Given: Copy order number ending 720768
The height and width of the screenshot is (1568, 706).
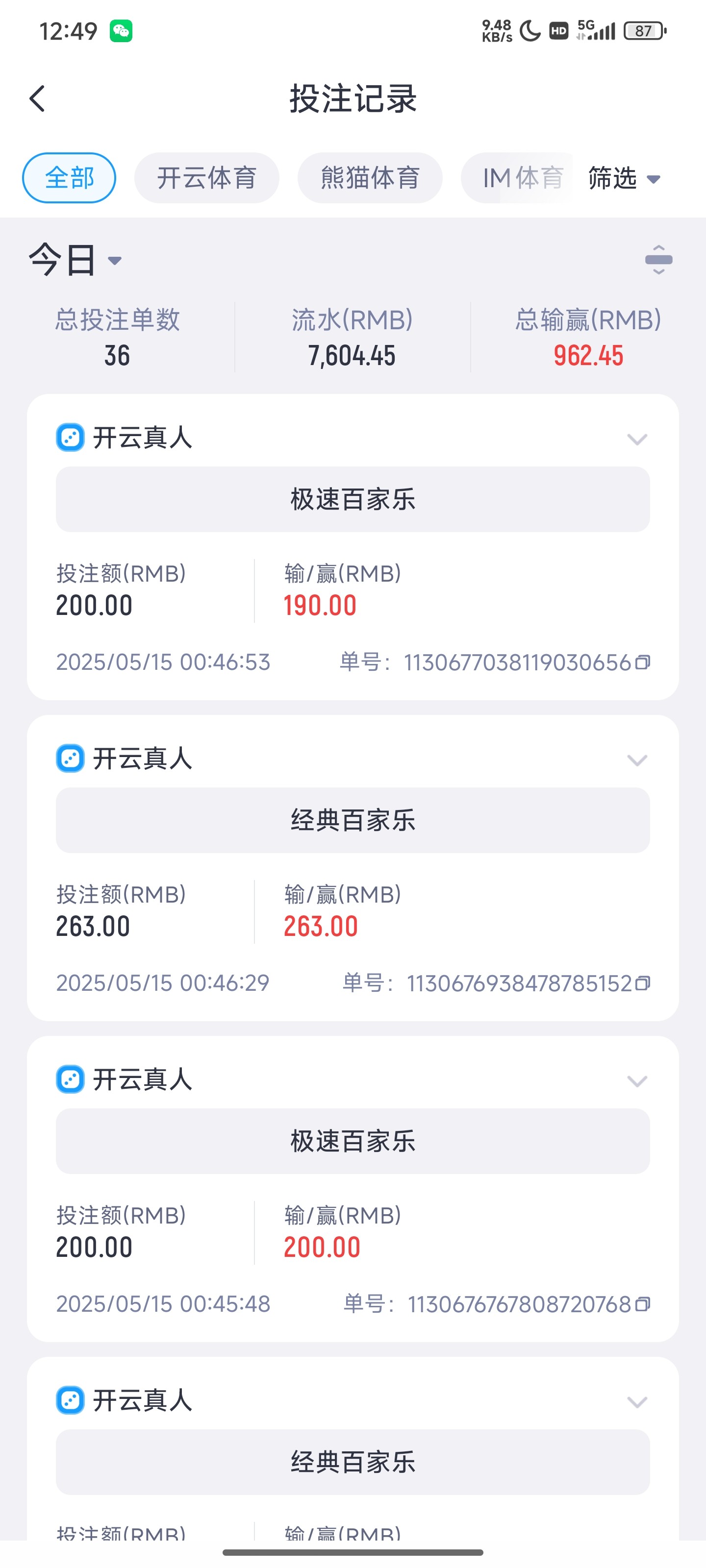Looking at the screenshot, I should [643, 1304].
